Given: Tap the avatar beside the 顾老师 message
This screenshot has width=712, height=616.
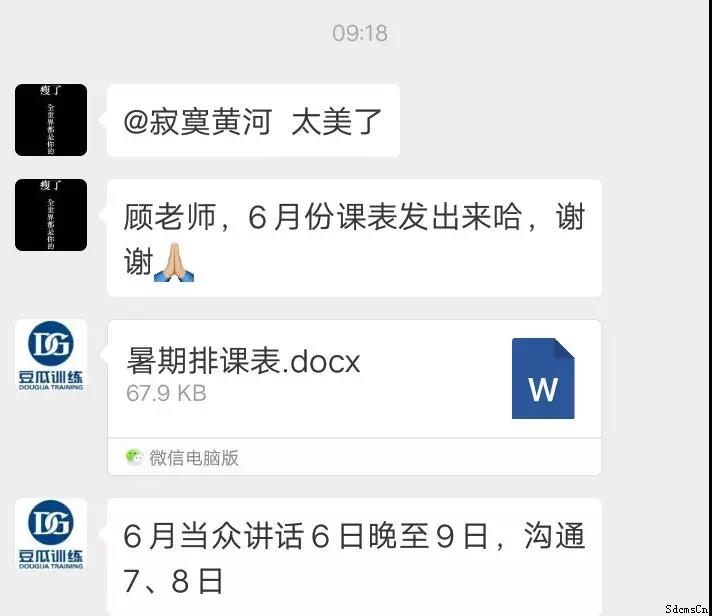Looking at the screenshot, I should (x=51, y=215).
